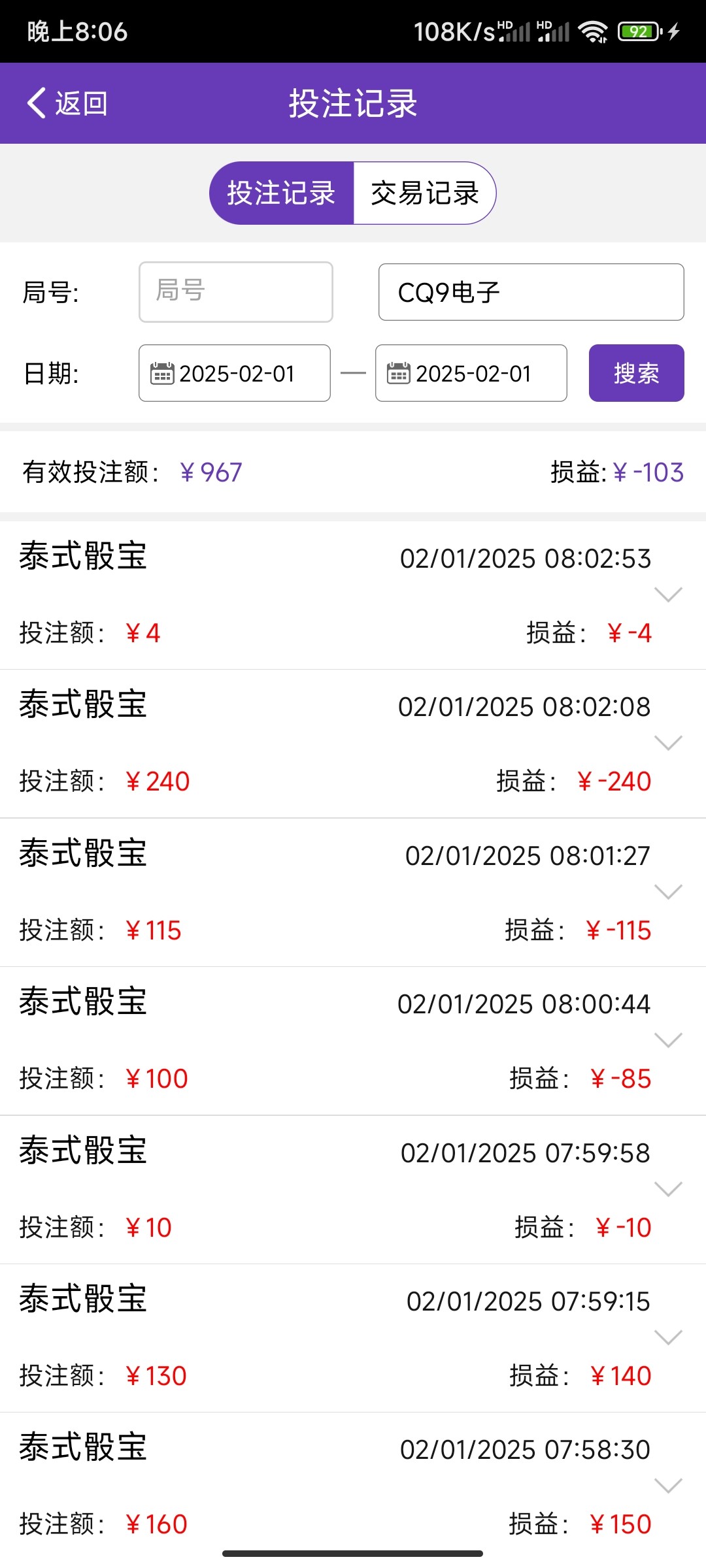
Task: Tap the 返回 back button
Action: [67, 103]
